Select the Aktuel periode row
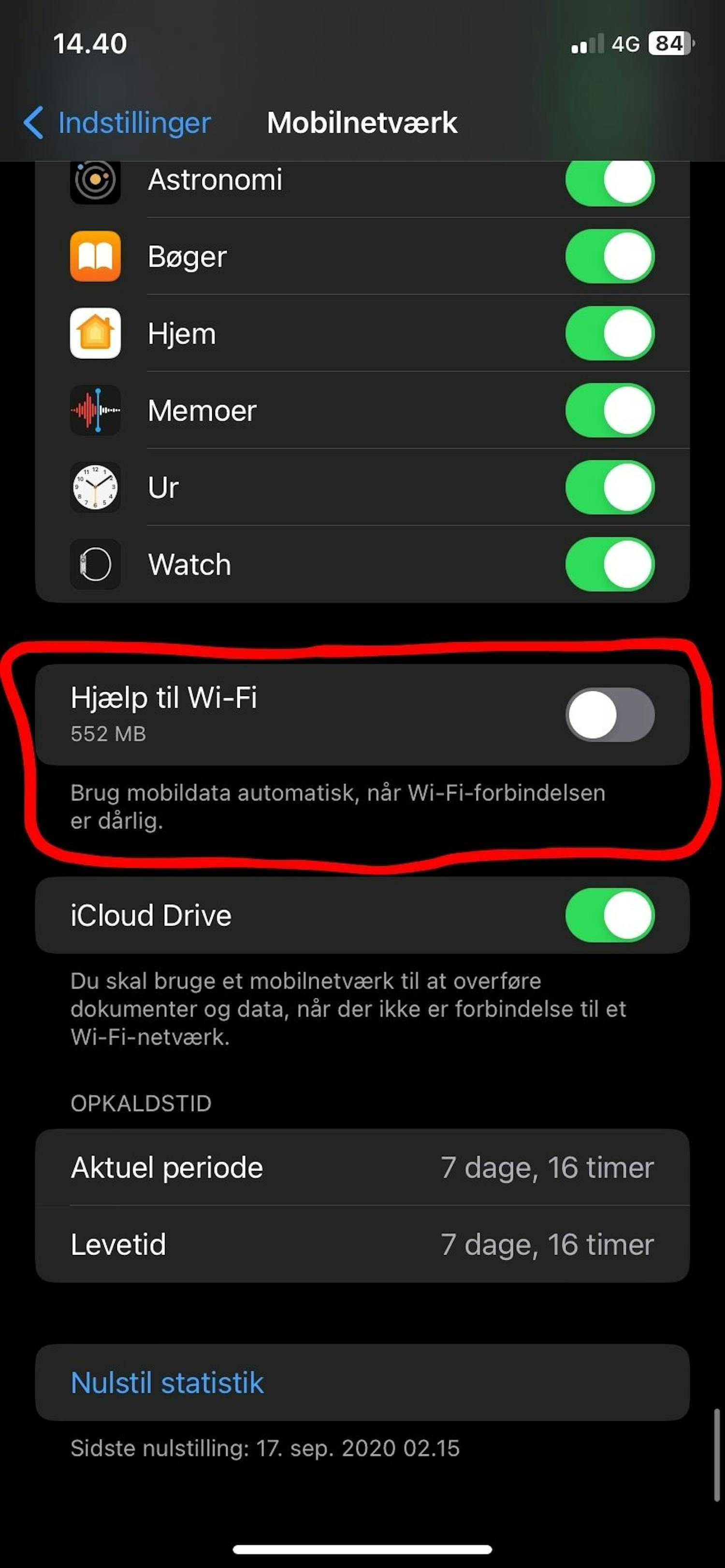Viewport: 725px width, 1568px height. tap(362, 1167)
